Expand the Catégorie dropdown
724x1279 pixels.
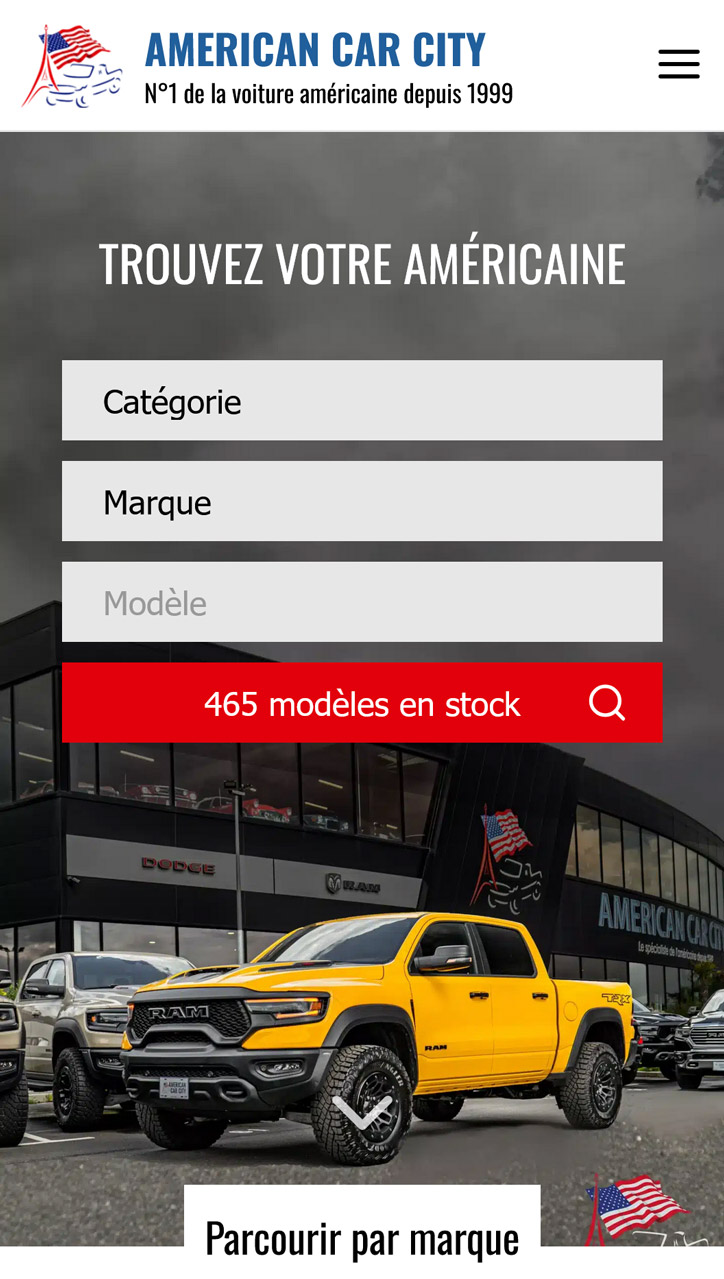[x=362, y=401]
